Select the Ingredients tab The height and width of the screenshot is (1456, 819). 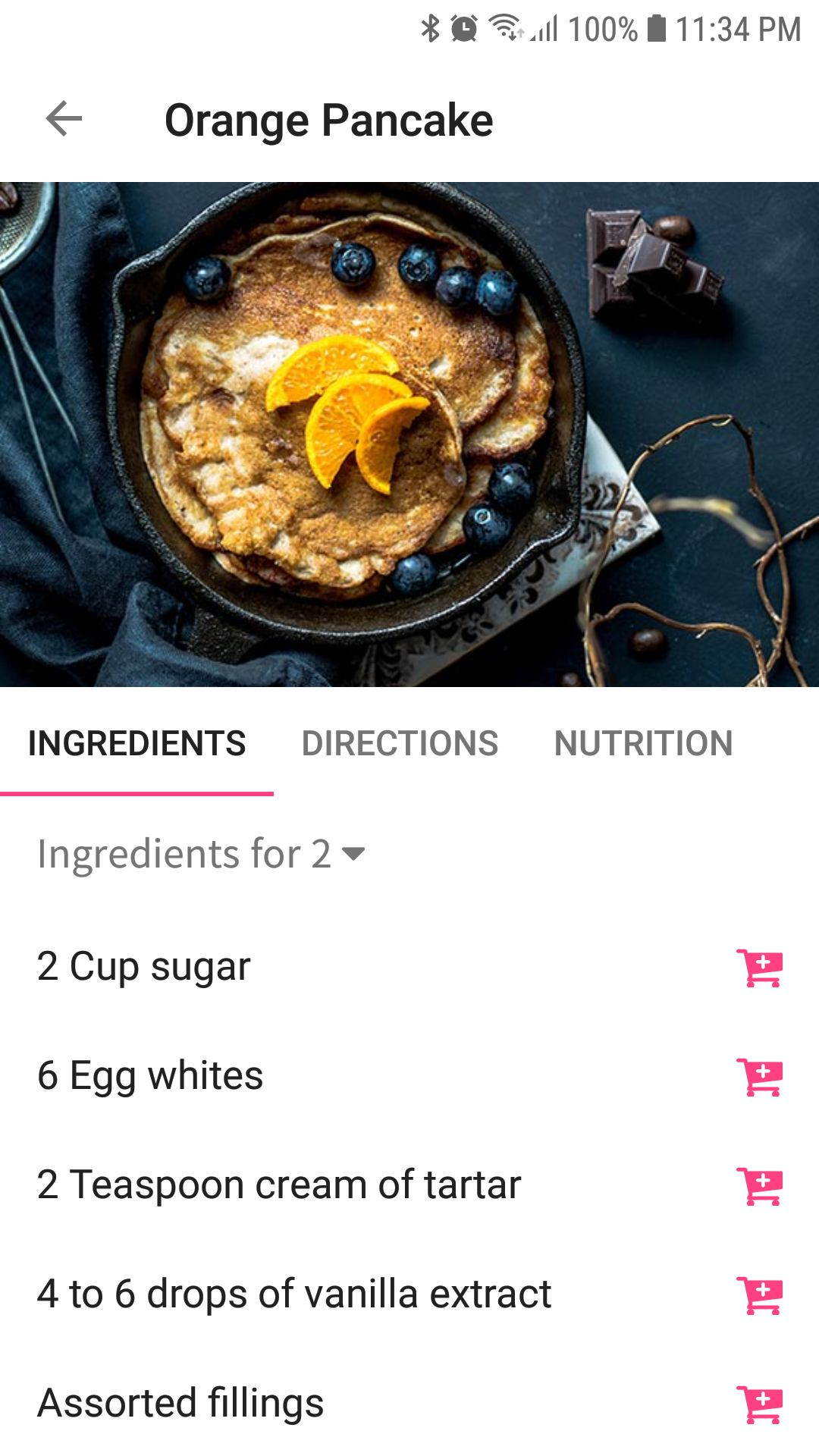tap(136, 744)
